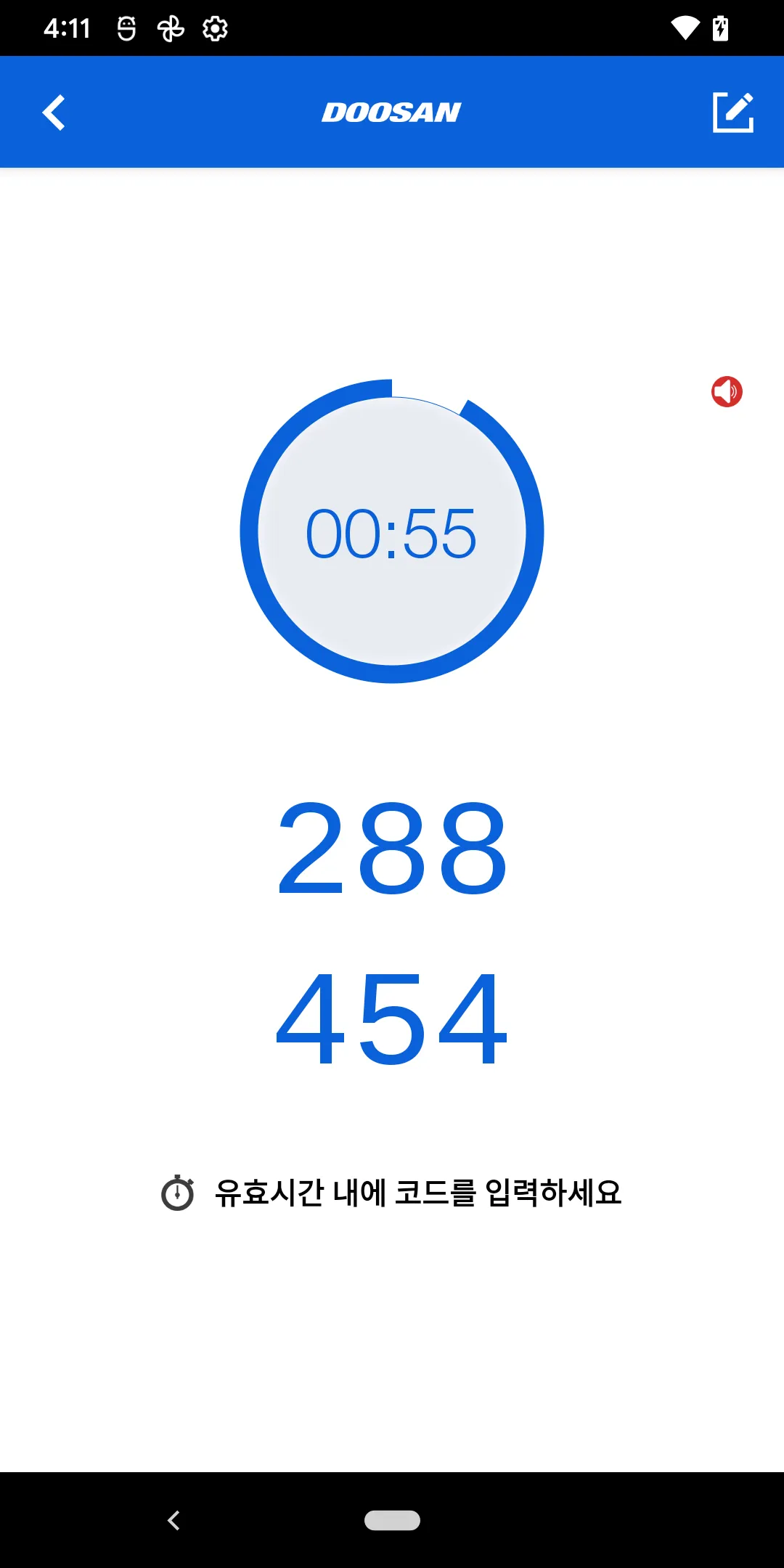Tap the robot notification icon in status bar

coord(127,28)
